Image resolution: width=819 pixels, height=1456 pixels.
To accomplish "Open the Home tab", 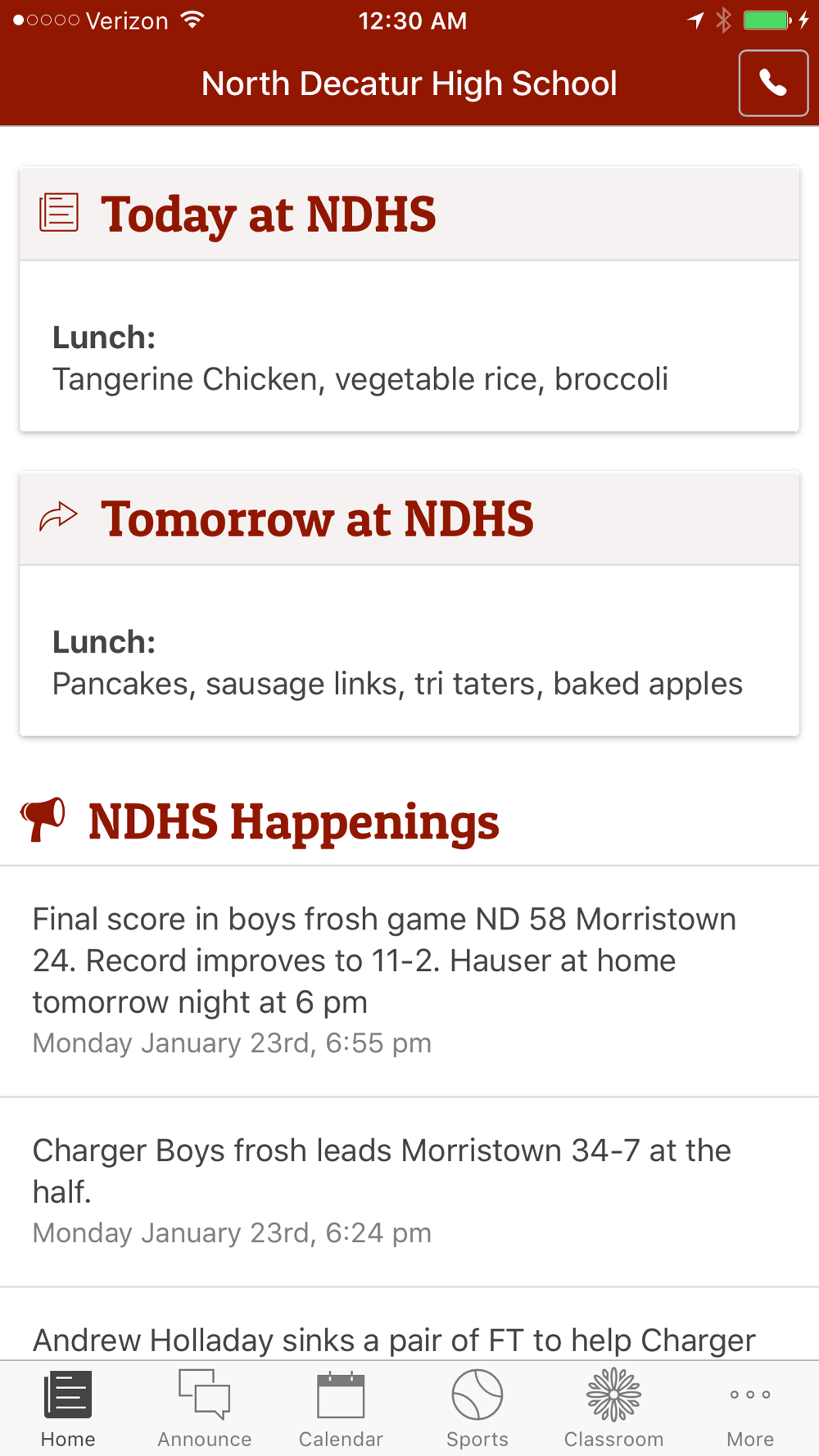I will [68, 1409].
